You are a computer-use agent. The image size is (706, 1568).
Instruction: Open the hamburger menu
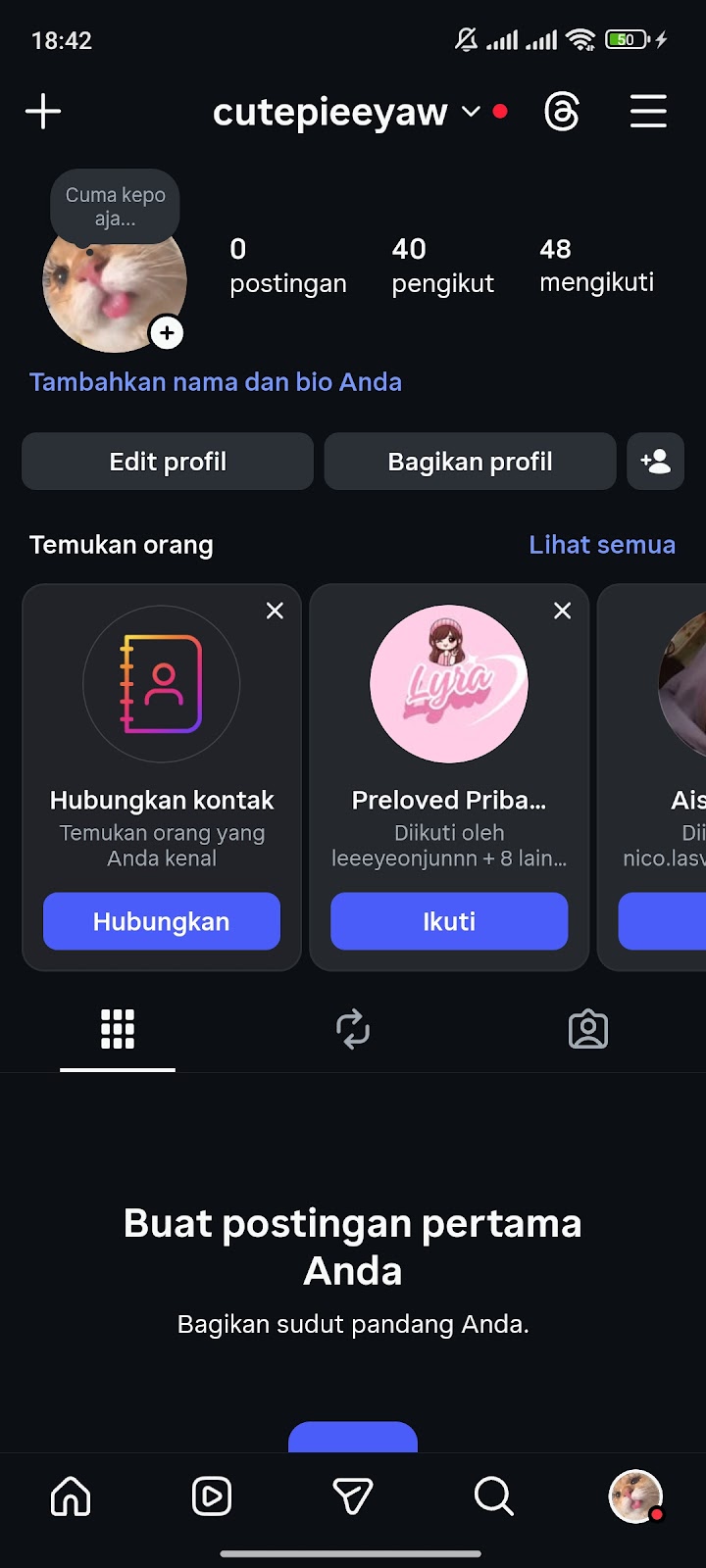(x=648, y=112)
